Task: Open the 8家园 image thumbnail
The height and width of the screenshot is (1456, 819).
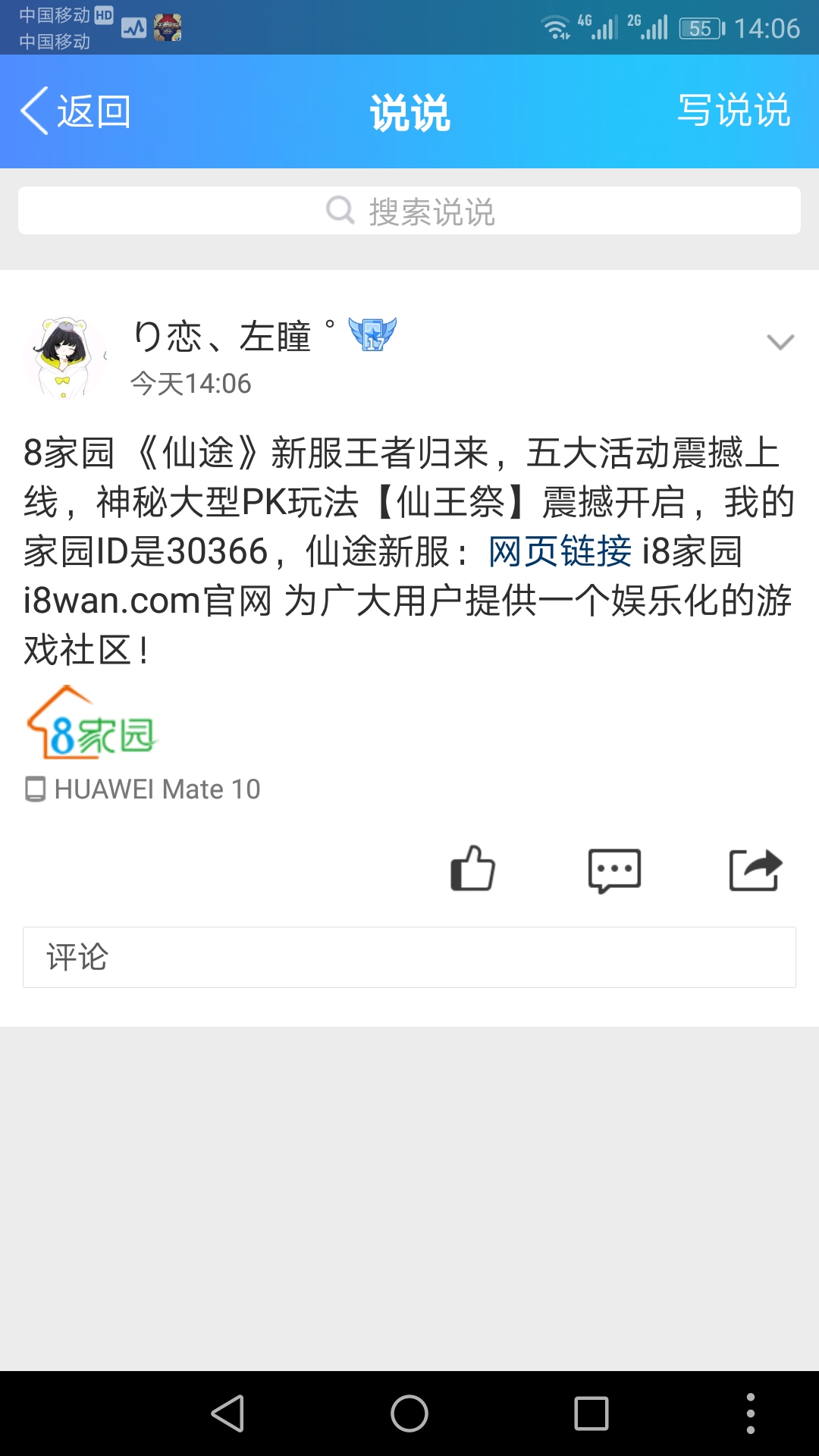Action: coord(91,723)
